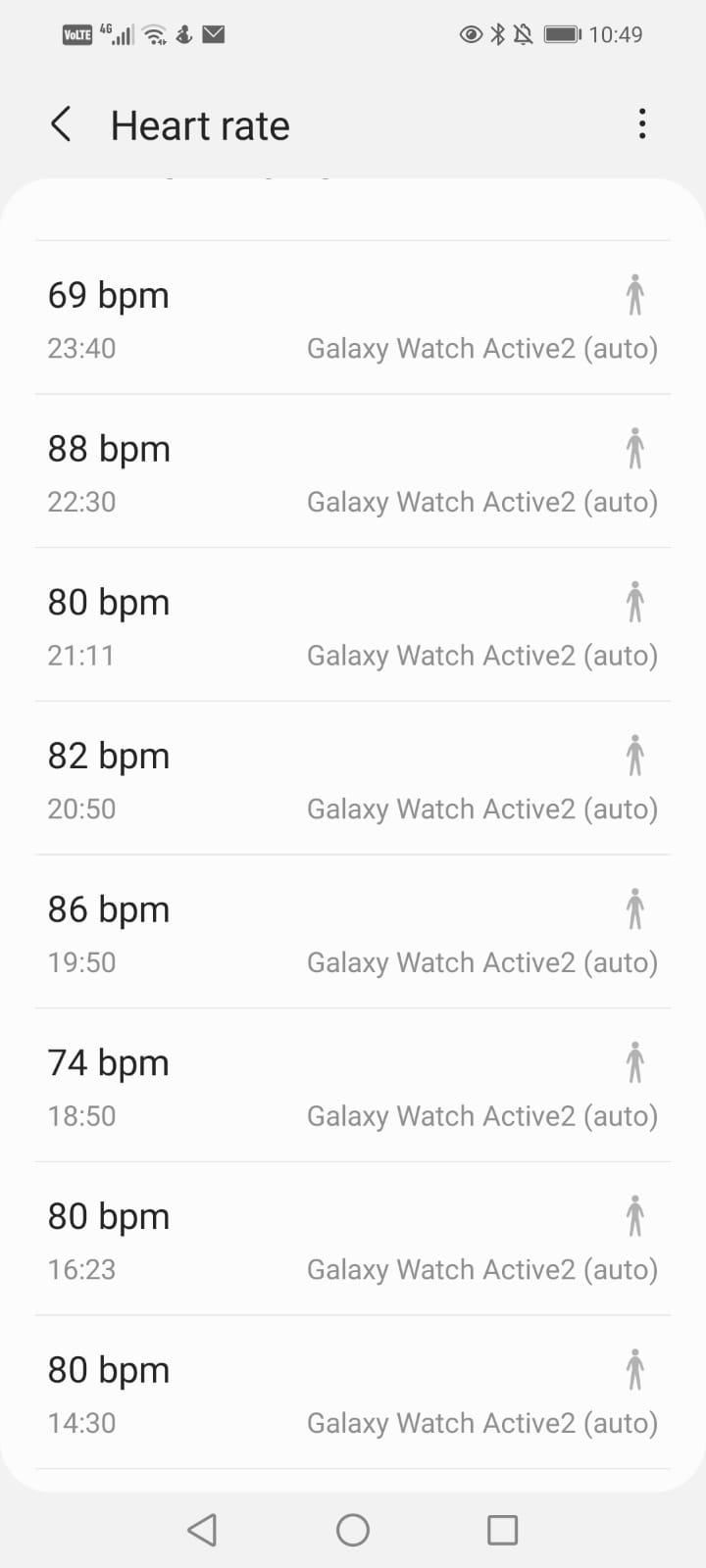View the 80 bpm record at 21:11

[x=353, y=627]
